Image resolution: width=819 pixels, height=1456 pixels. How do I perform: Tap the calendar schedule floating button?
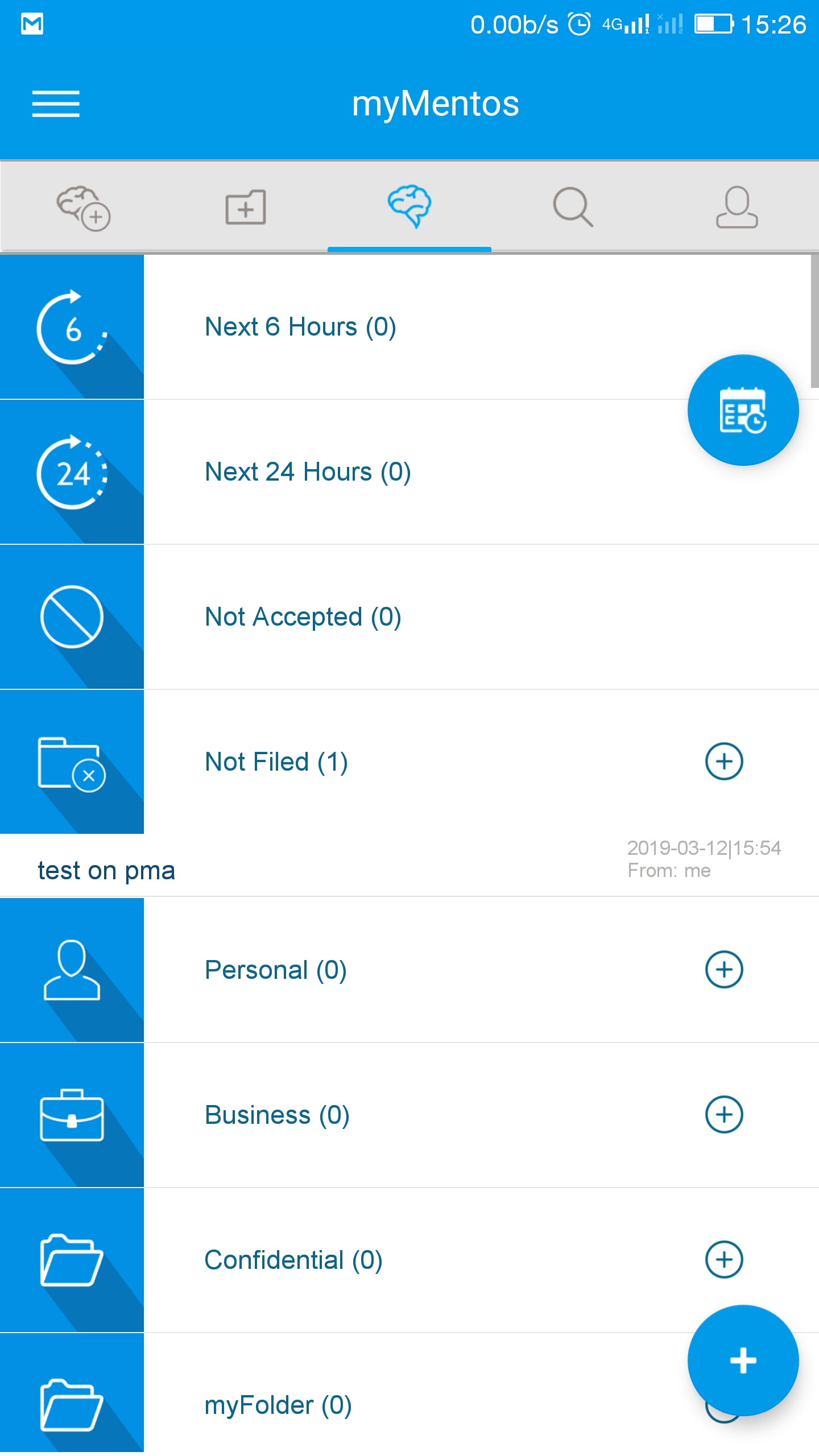point(743,410)
